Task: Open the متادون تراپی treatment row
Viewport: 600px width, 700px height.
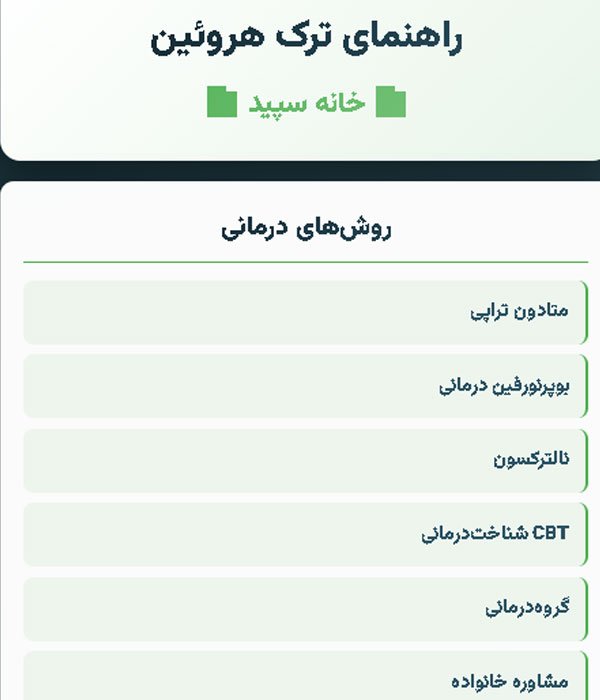Action: [305, 312]
